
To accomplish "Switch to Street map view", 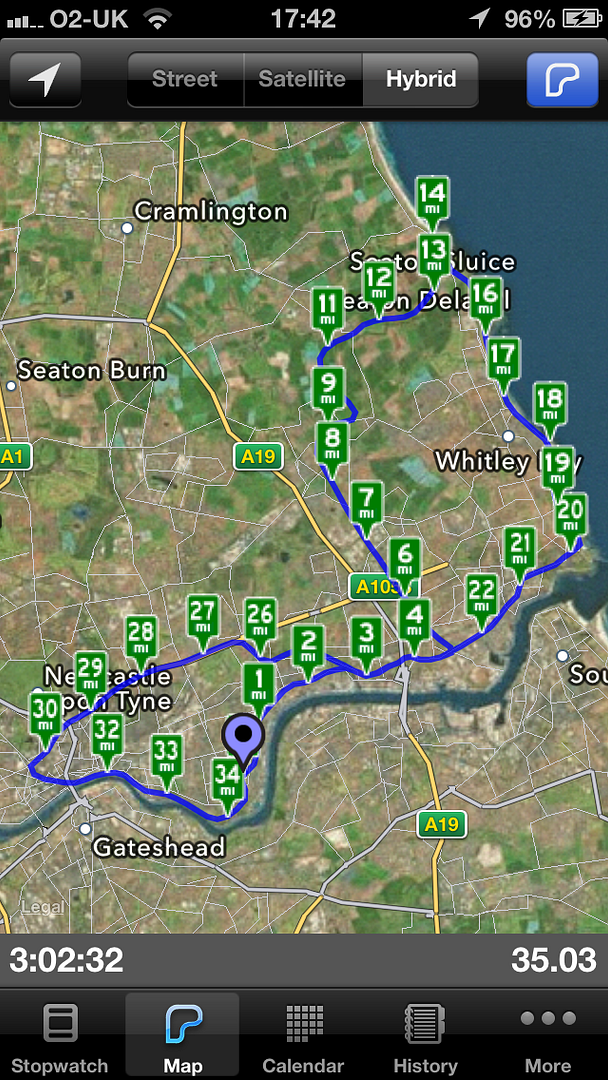I will pos(185,79).
